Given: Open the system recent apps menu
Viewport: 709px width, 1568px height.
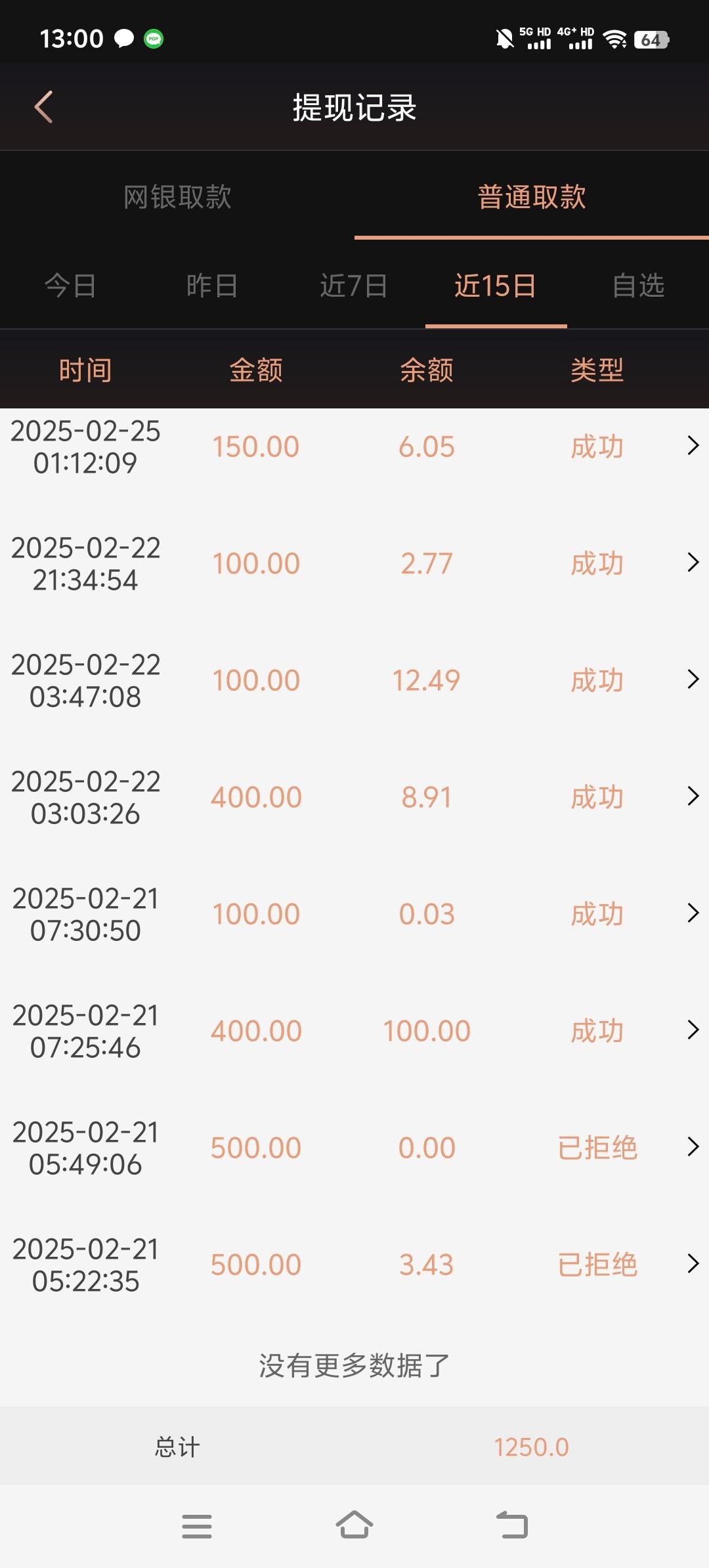Looking at the screenshot, I should [197, 1526].
